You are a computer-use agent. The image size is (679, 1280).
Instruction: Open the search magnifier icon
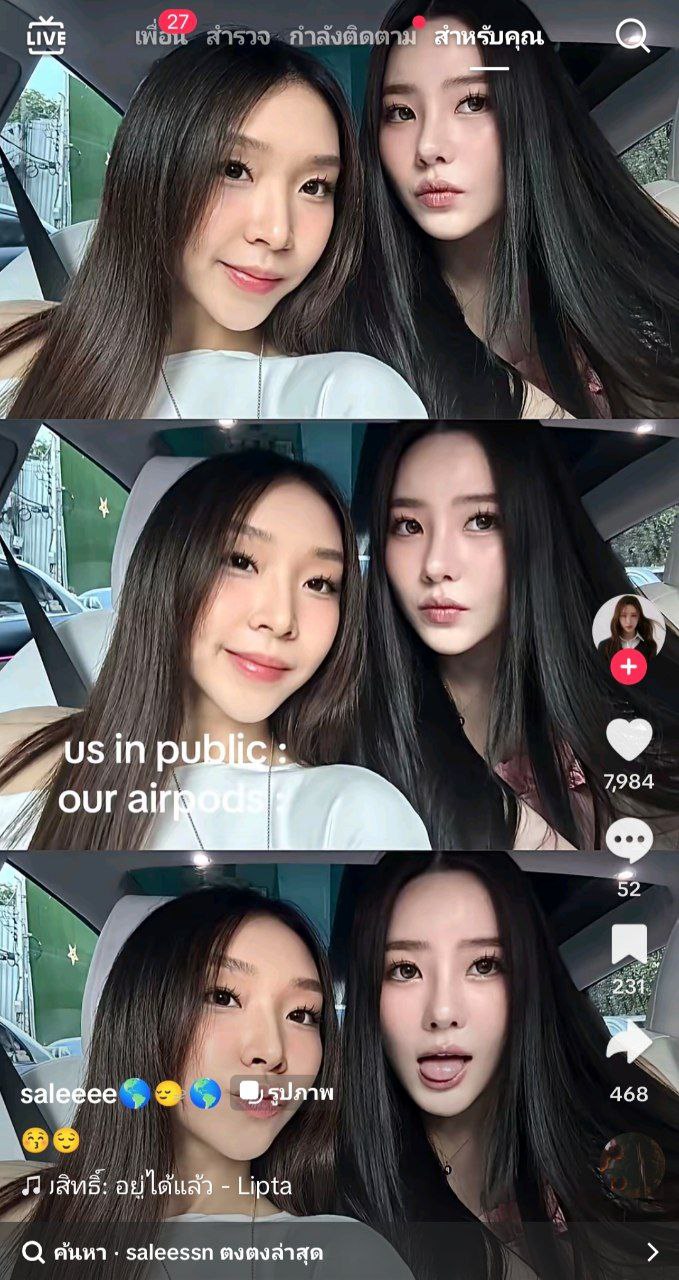pyautogui.click(x=632, y=37)
